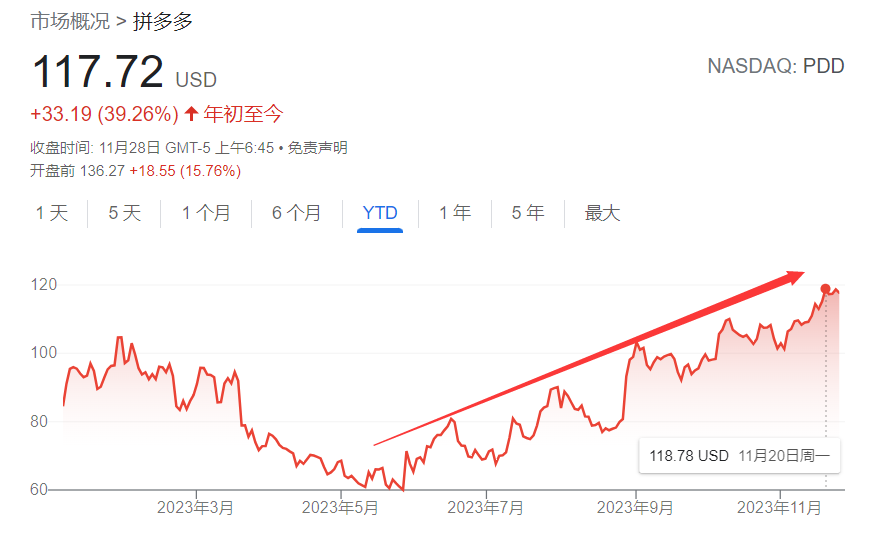The image size is (891, 534).
Task: Show the 1个月 chart
Action: click(206, 213)
